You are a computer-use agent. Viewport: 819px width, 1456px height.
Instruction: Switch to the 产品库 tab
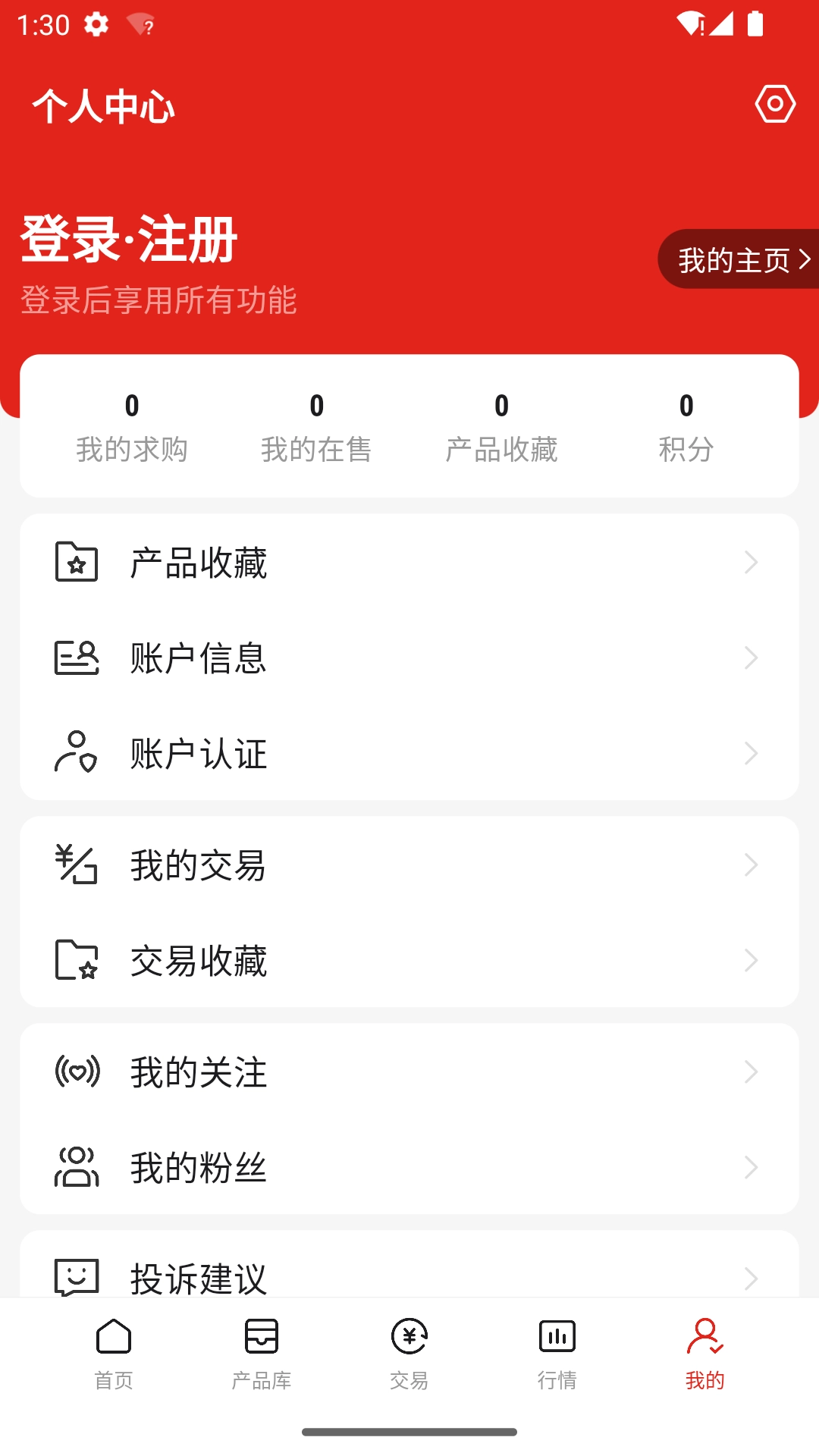pyautogui.click(x=261, y=1357)
